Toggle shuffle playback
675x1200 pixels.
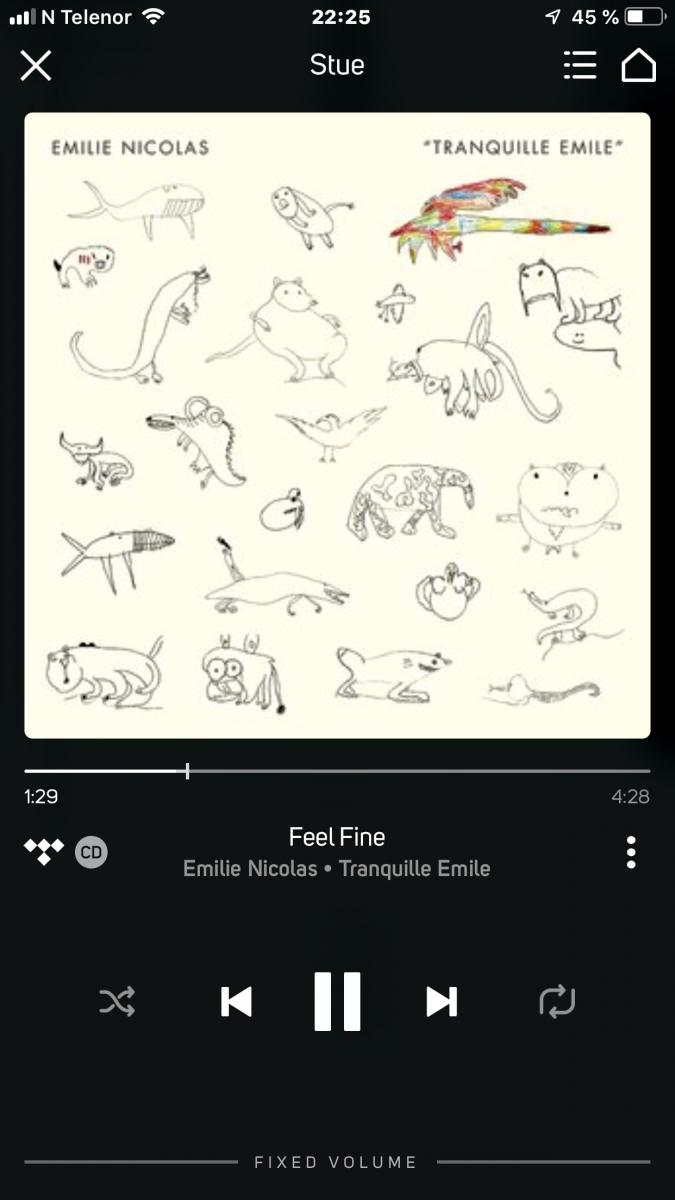click(117, 1001)
